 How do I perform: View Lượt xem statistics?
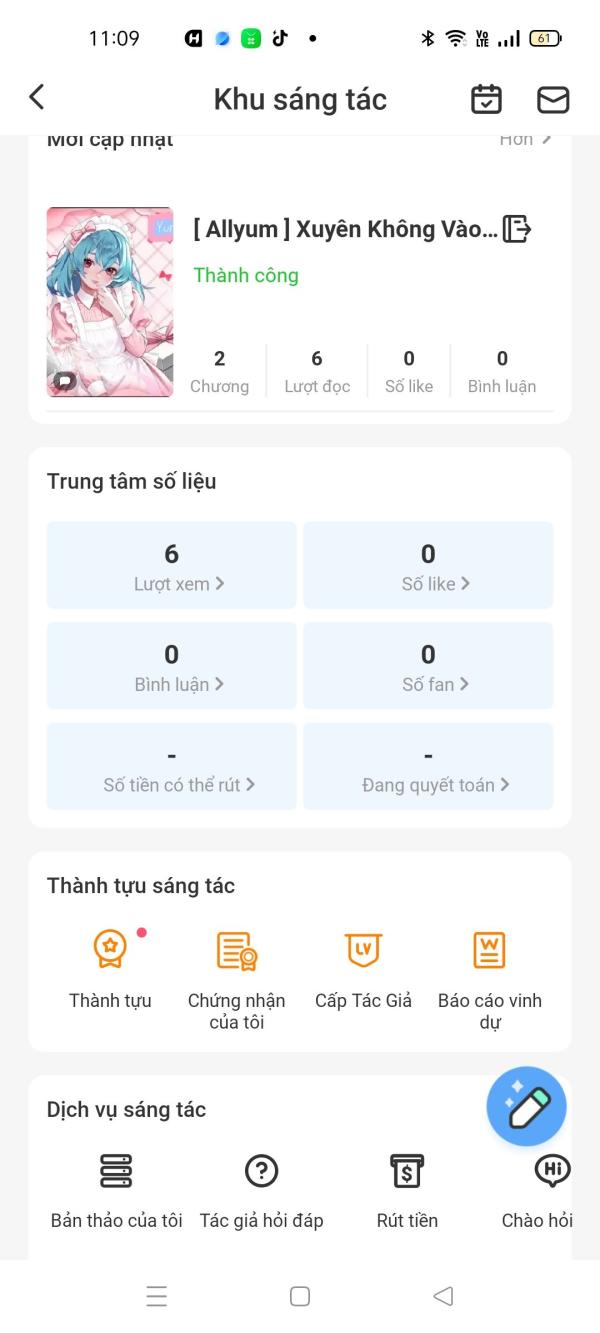point(172,565)
